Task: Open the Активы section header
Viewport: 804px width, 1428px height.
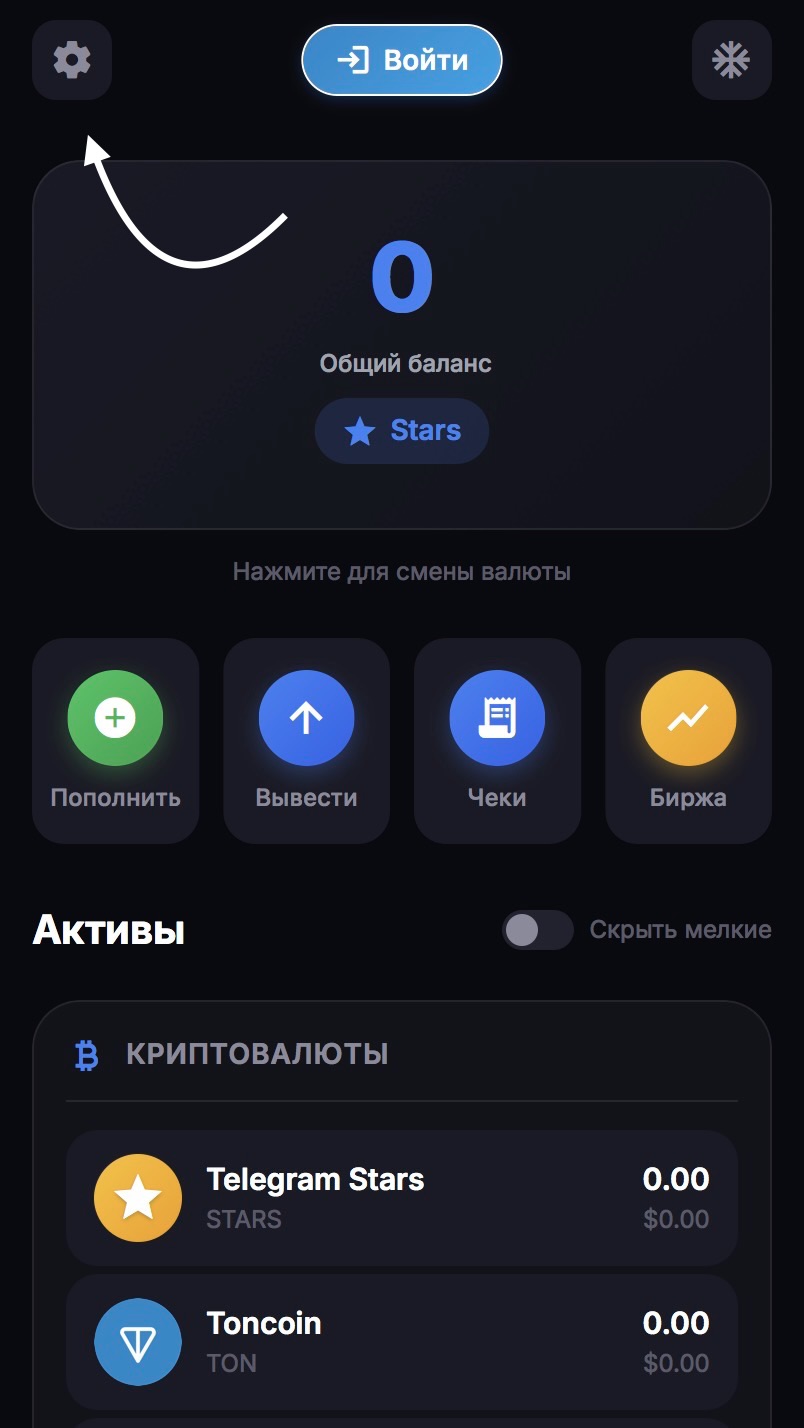Action: coord(108,929)
